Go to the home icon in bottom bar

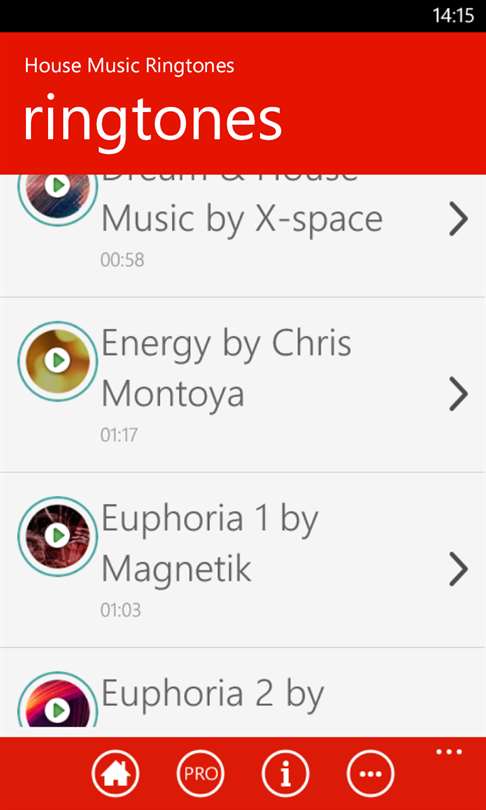click(x=116, y=774)
